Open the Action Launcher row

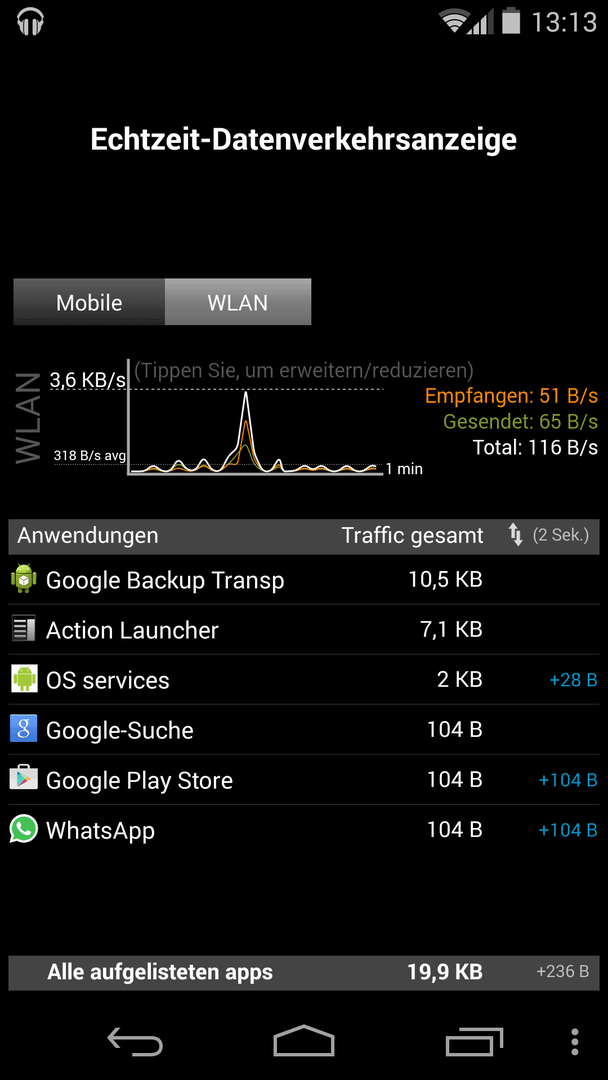tap(304, 630)
